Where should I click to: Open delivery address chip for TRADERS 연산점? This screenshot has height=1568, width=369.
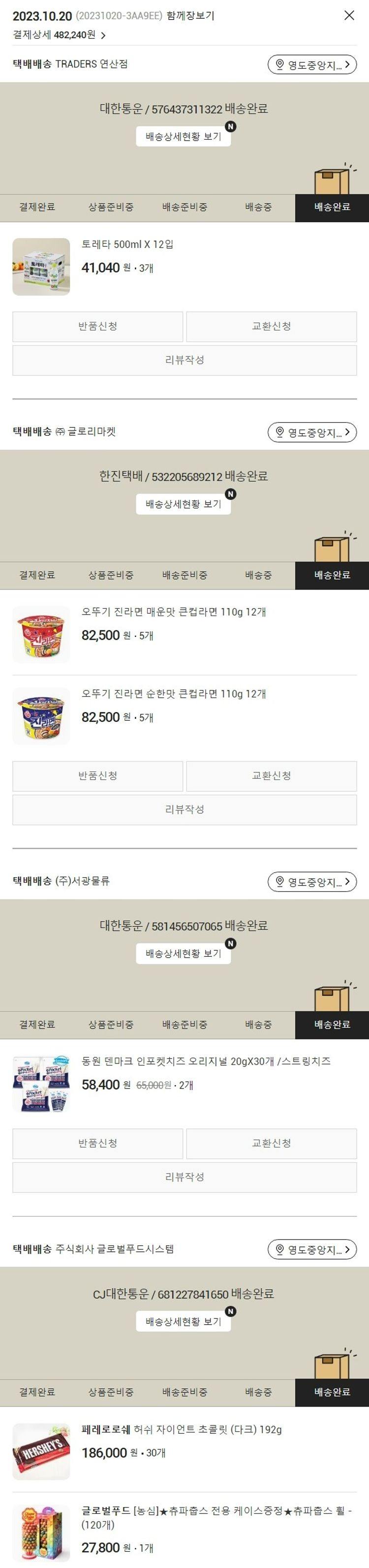[x=312, y=64]
